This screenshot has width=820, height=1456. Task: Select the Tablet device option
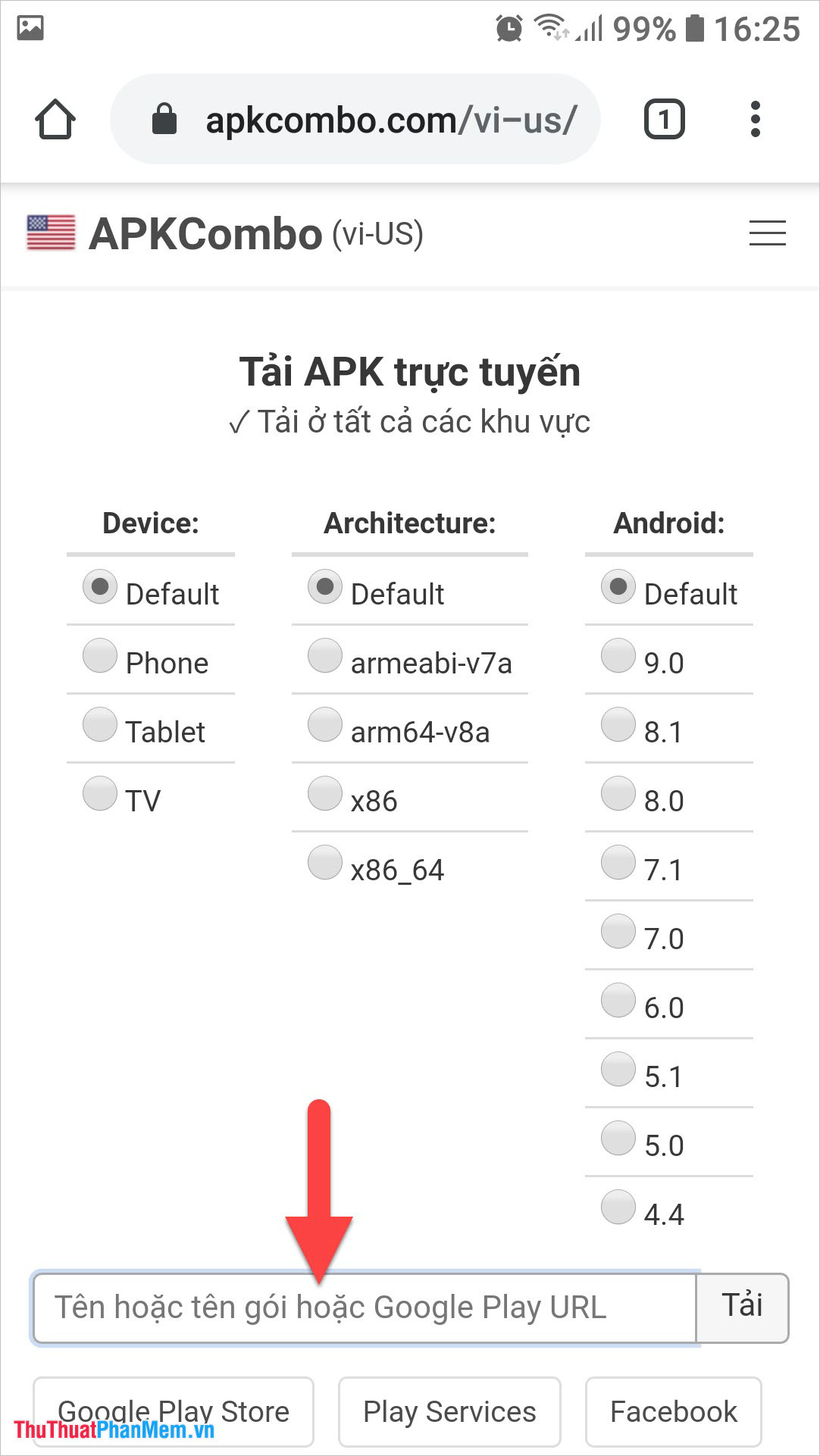99,724
